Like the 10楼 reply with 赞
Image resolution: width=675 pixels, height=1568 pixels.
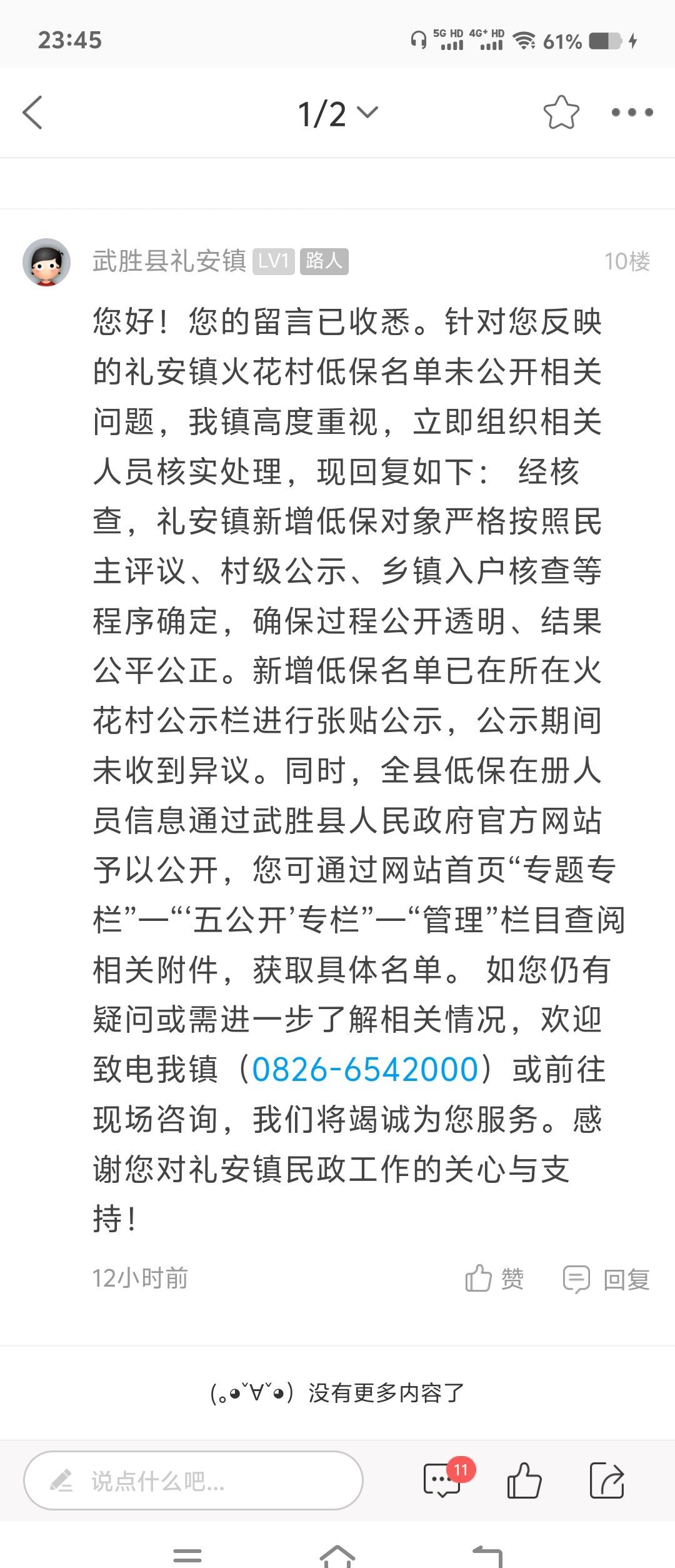tap(494, 1279)
